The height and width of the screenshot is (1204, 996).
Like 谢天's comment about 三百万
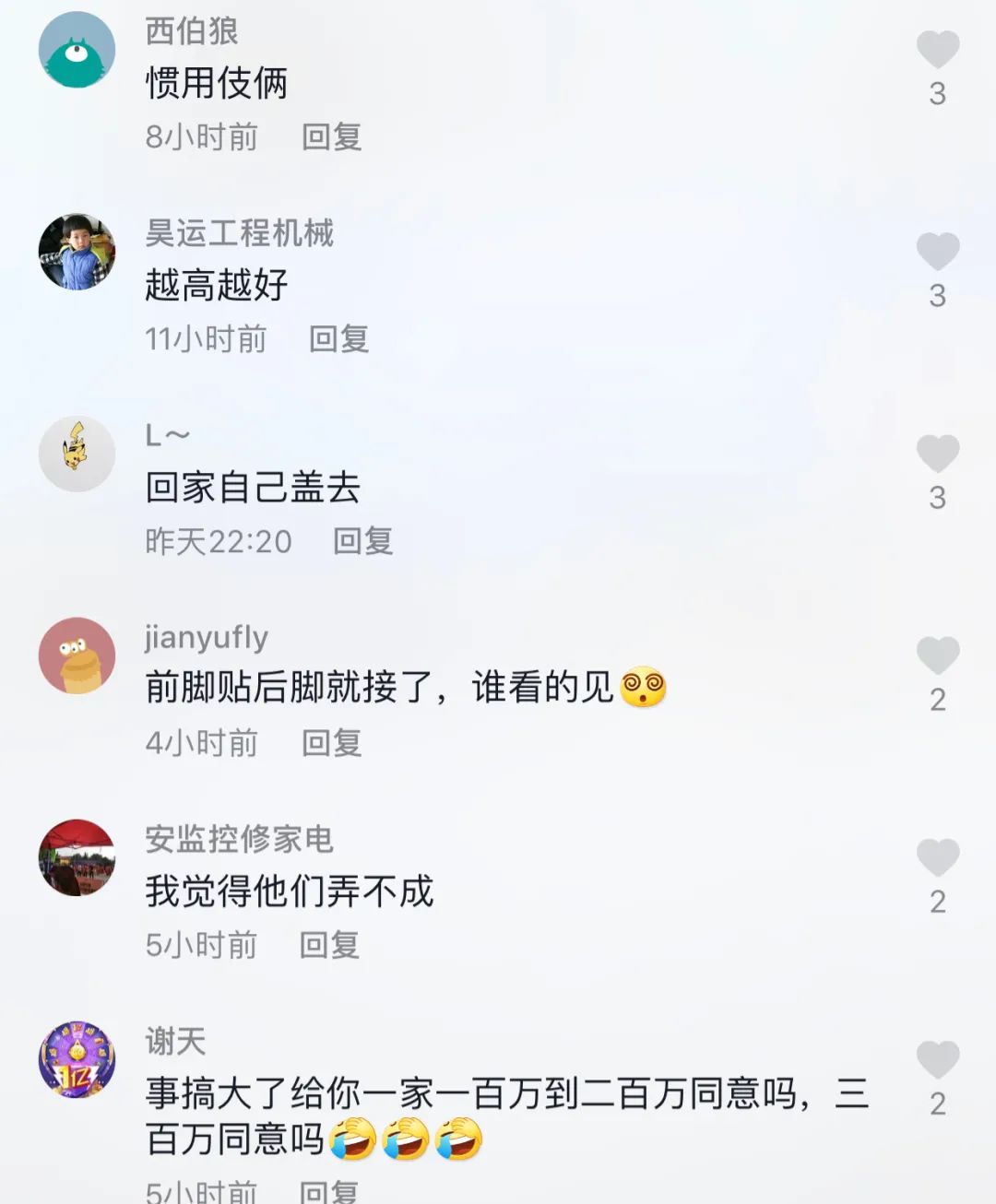point(937,1059)
